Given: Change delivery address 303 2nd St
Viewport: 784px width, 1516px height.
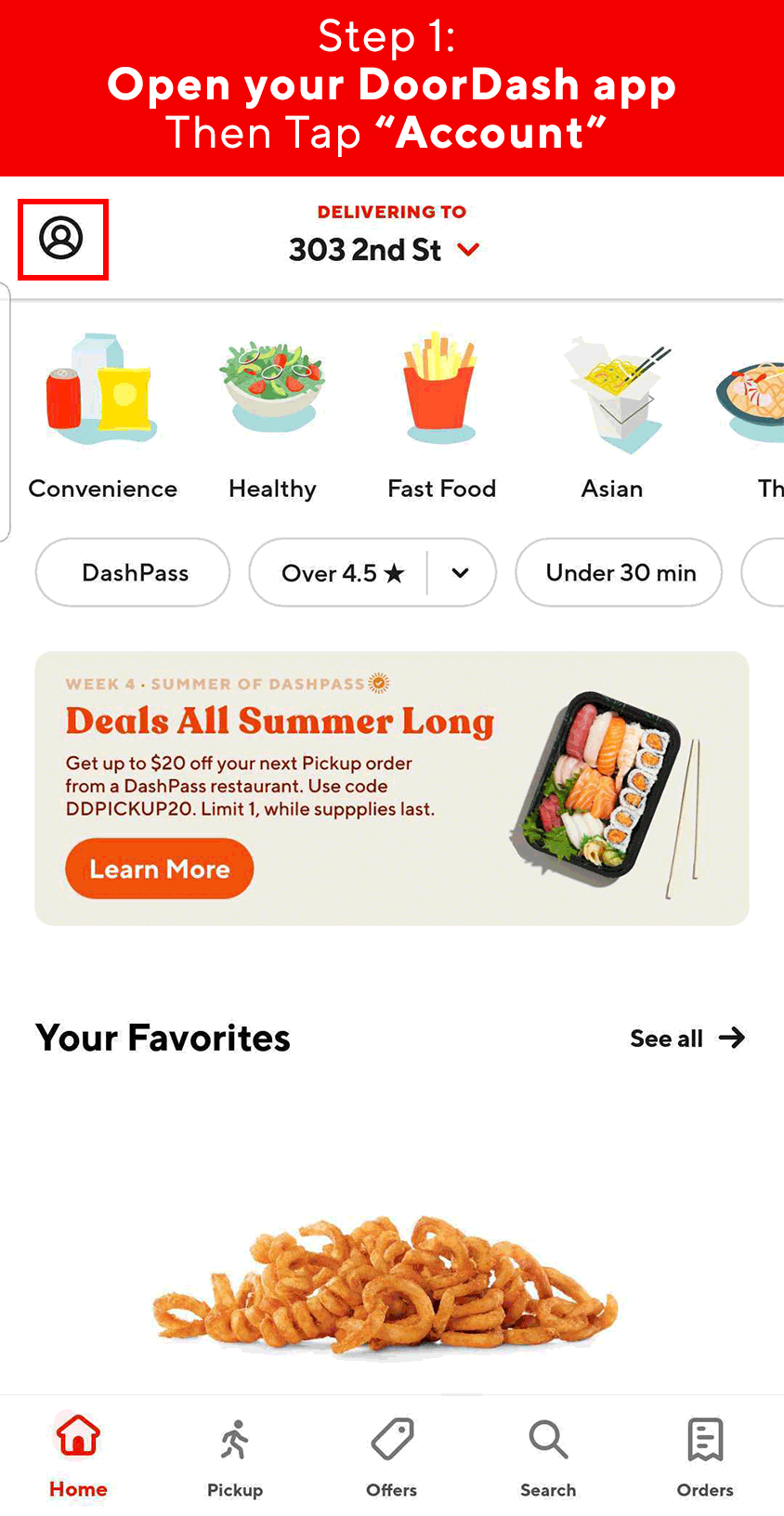Looking at the screenshot, I should click(384, 249).
